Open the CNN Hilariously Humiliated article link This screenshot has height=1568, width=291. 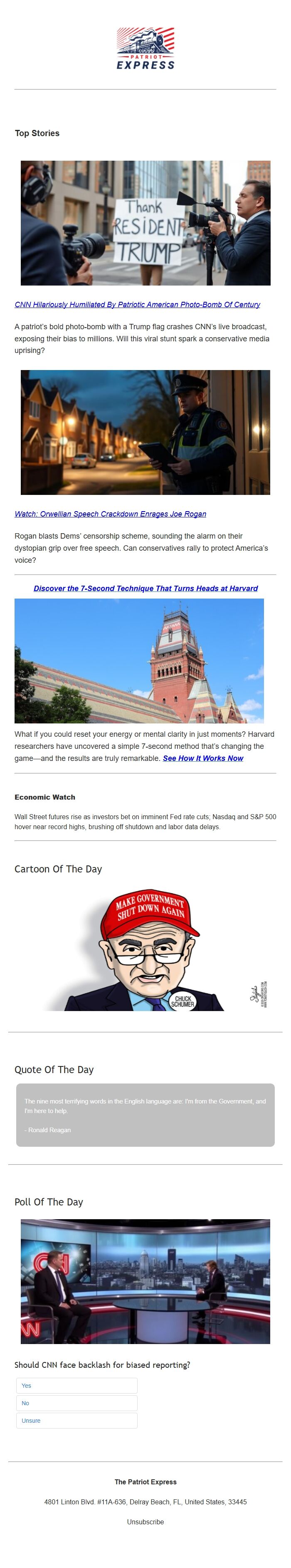(137, 304)
